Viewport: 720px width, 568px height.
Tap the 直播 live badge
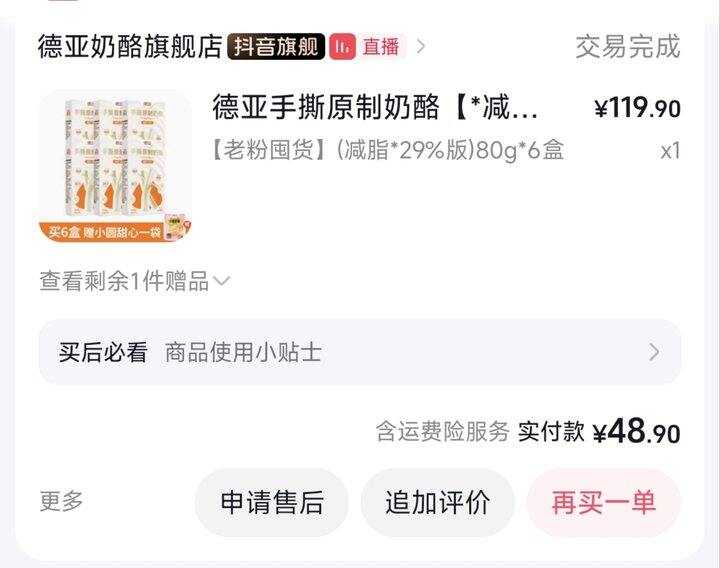tap(368, 46)
